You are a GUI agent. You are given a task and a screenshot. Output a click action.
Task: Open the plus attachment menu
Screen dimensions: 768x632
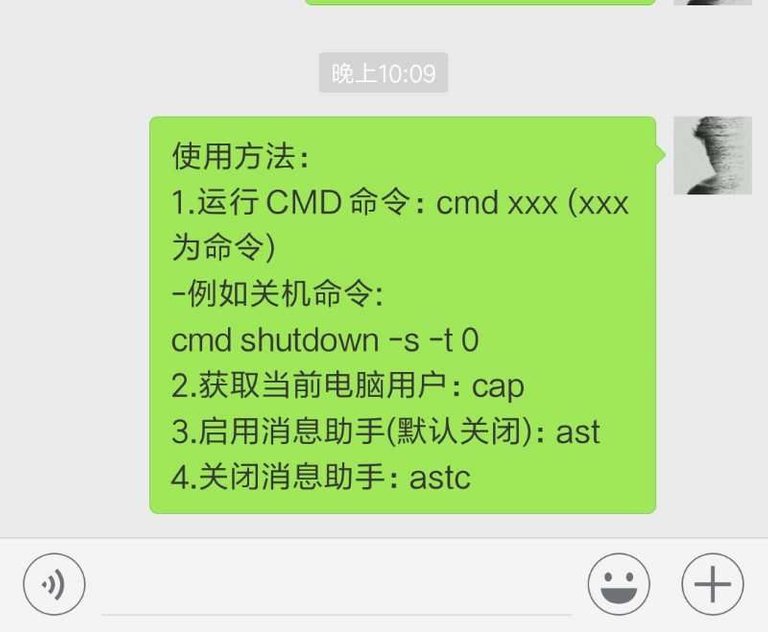click(712, 585)
